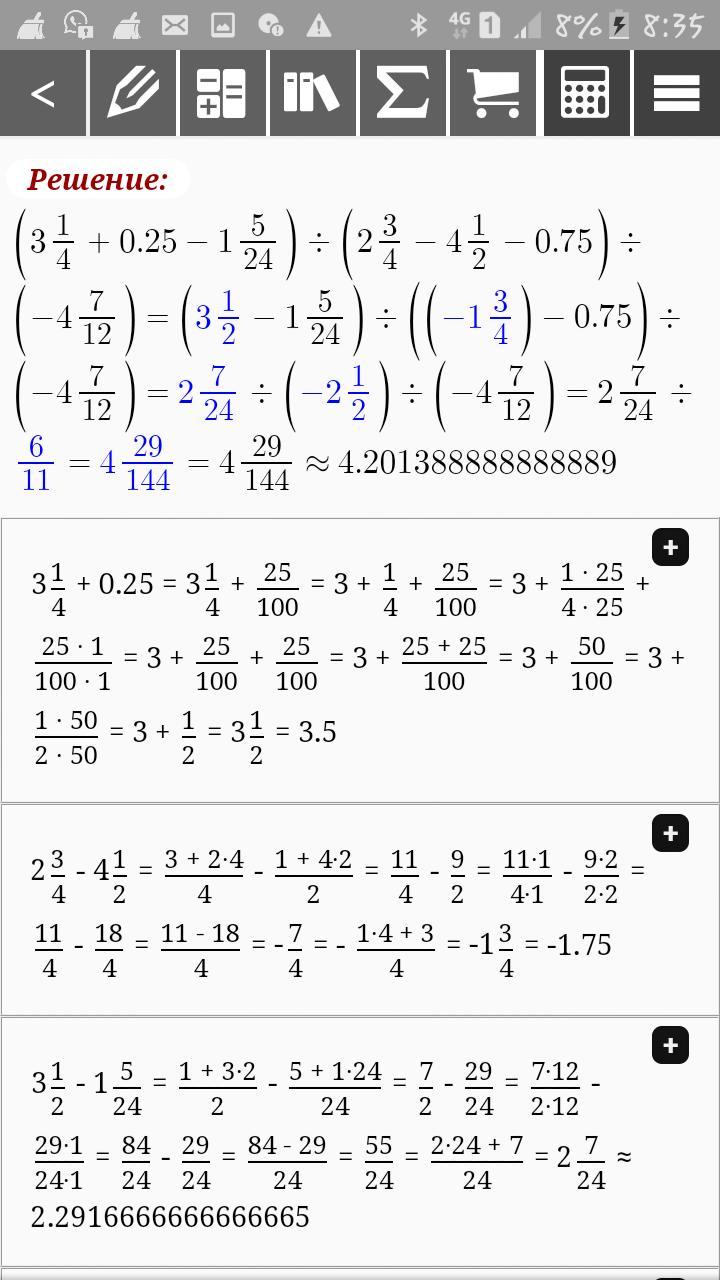Open the calculator icon
This screenshot has width=720, height=1280.
tap(585, 93)
